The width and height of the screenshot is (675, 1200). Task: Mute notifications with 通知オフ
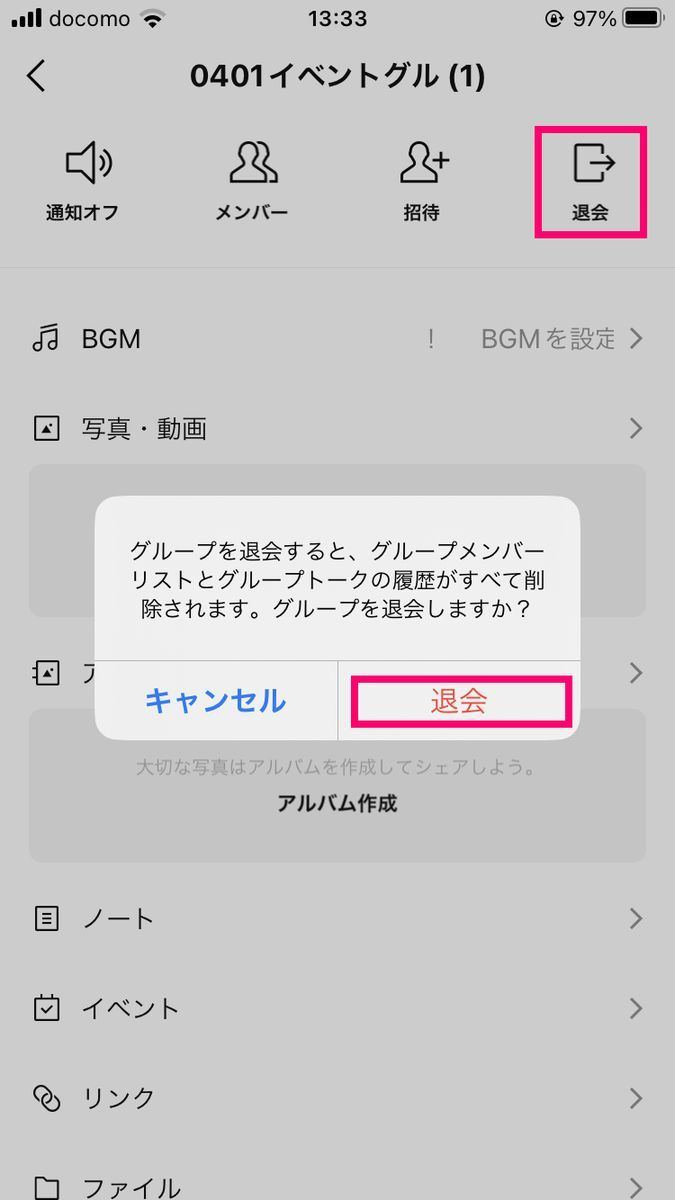[83, 181]
